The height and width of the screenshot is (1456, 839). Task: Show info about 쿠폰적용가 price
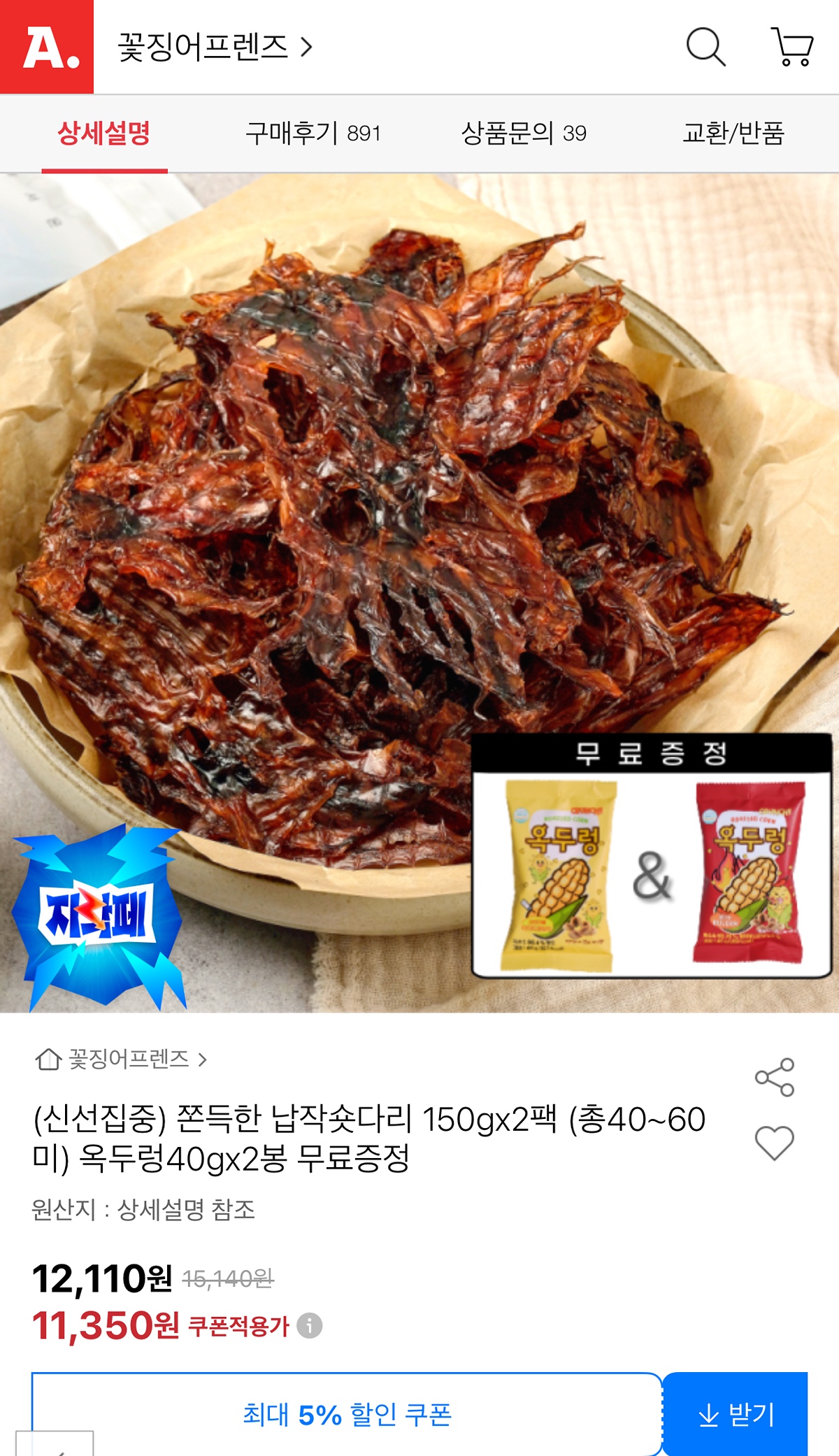(310, 1325)
